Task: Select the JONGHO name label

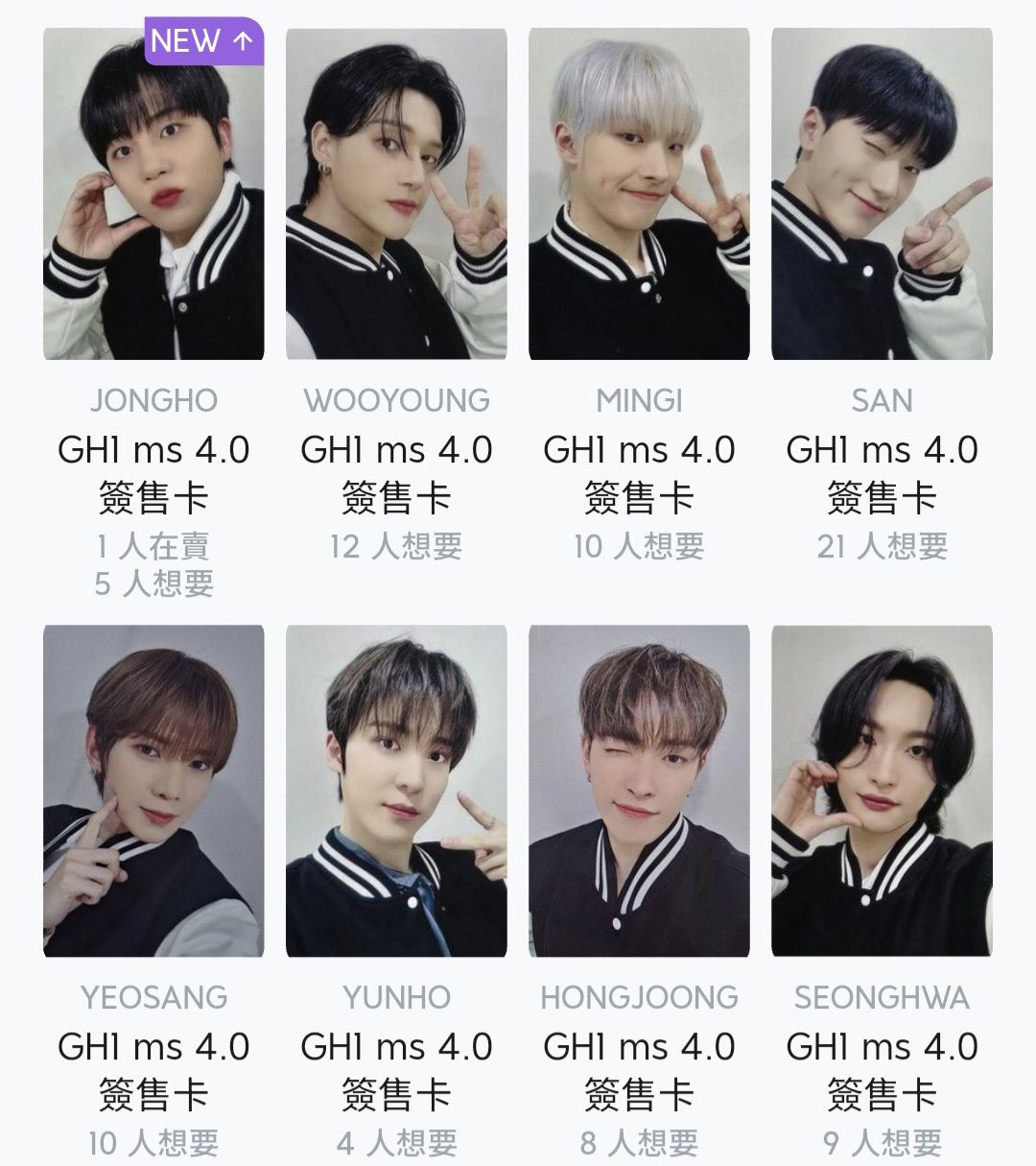Action: (155, 401)
